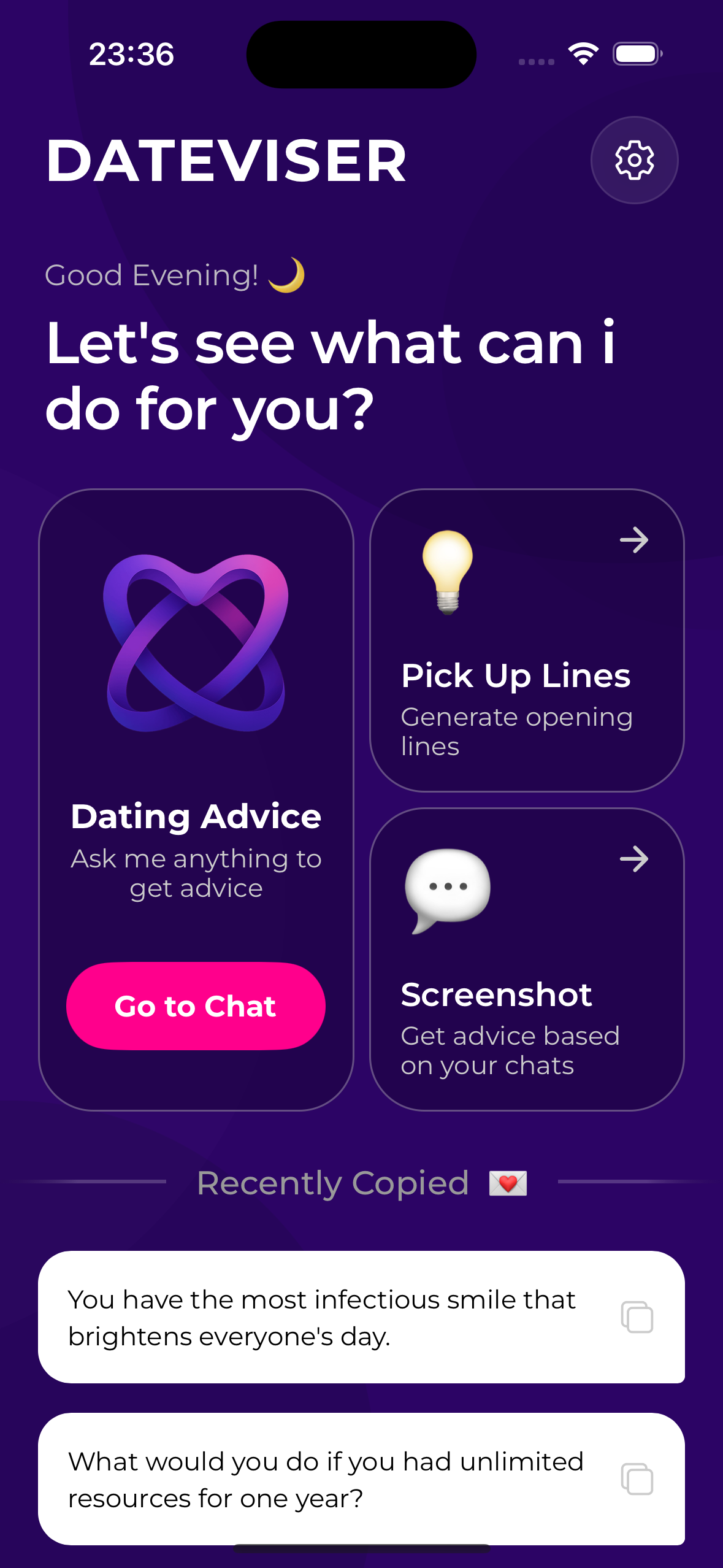Viewport: 723px width, 1568px height.
Task: Open the settings gear icon
Action: pyautogui.click(x=634, y=160)
